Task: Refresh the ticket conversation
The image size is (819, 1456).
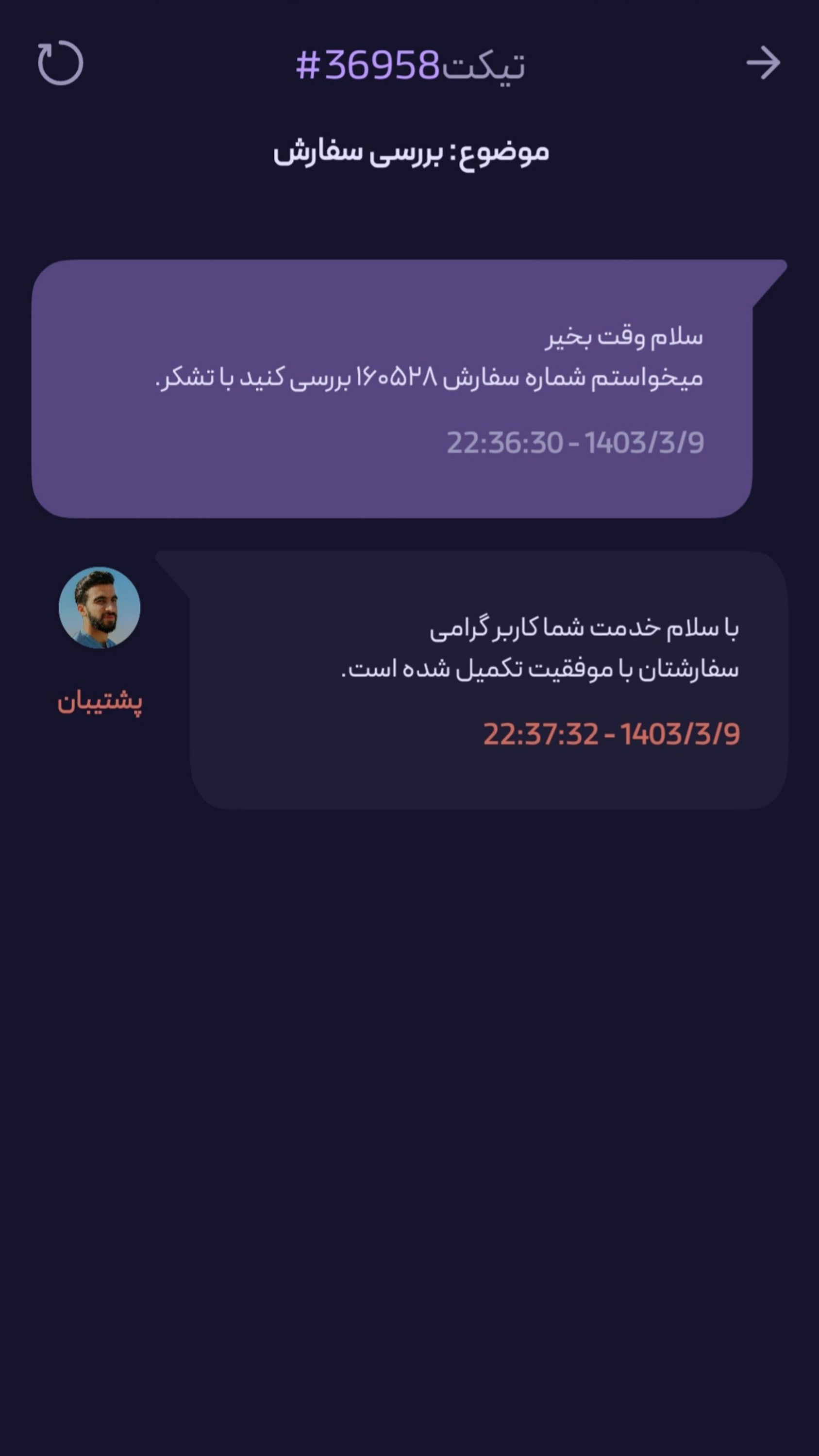Action: [61, 63]
